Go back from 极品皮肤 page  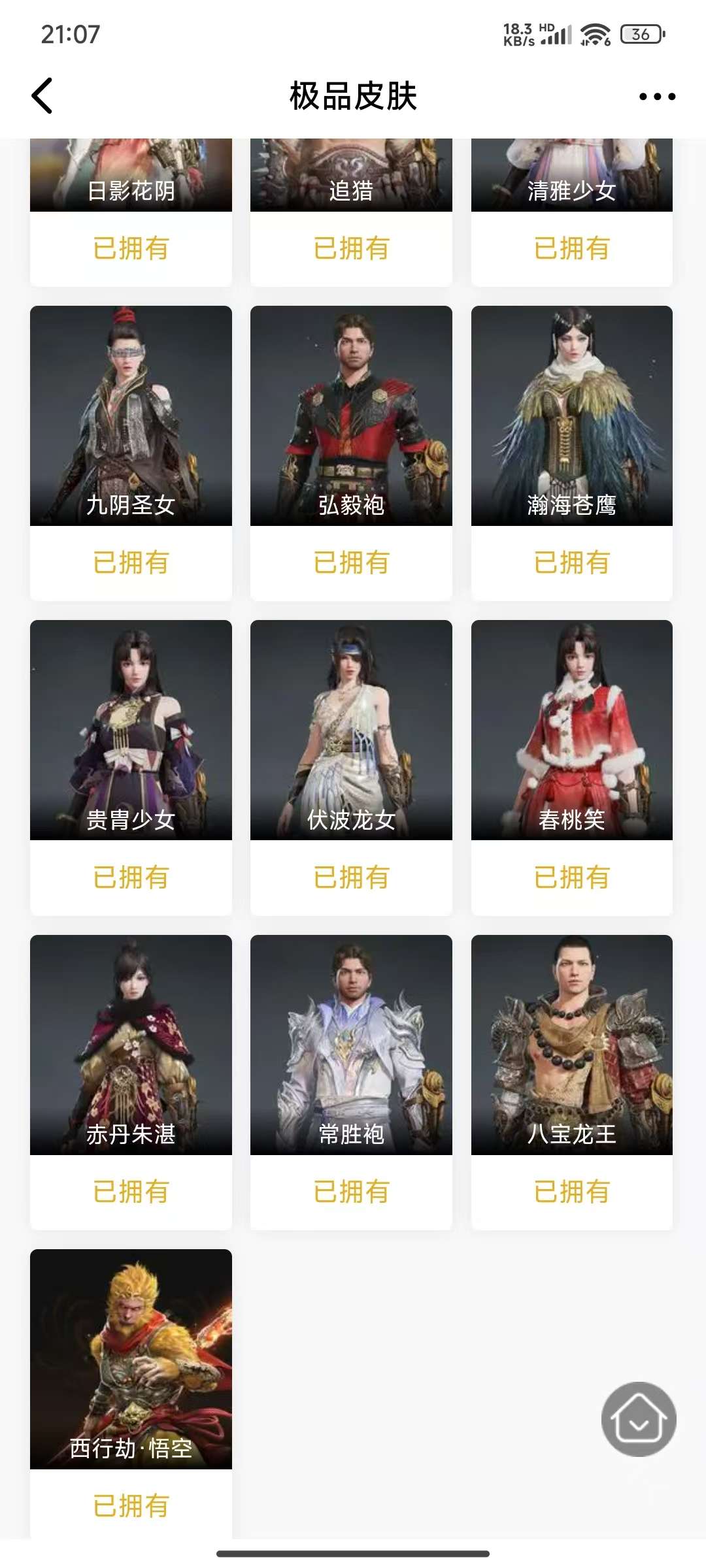tap(42, 96)
